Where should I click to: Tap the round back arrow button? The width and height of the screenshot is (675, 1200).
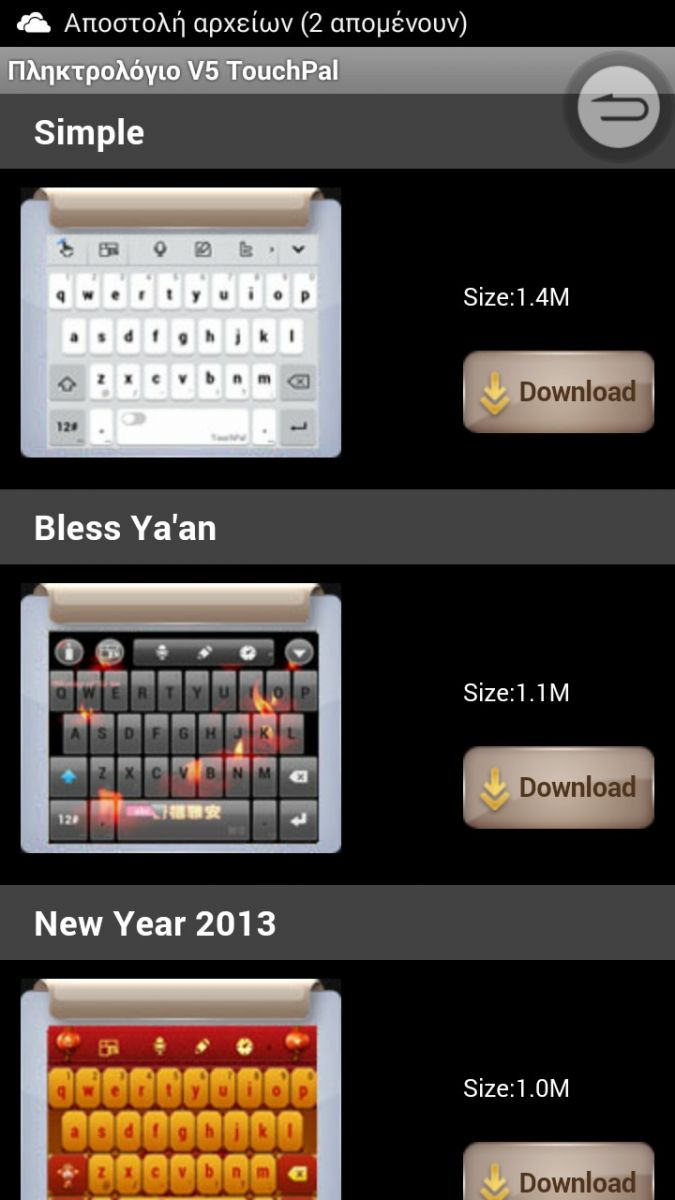tap(619, 106)
